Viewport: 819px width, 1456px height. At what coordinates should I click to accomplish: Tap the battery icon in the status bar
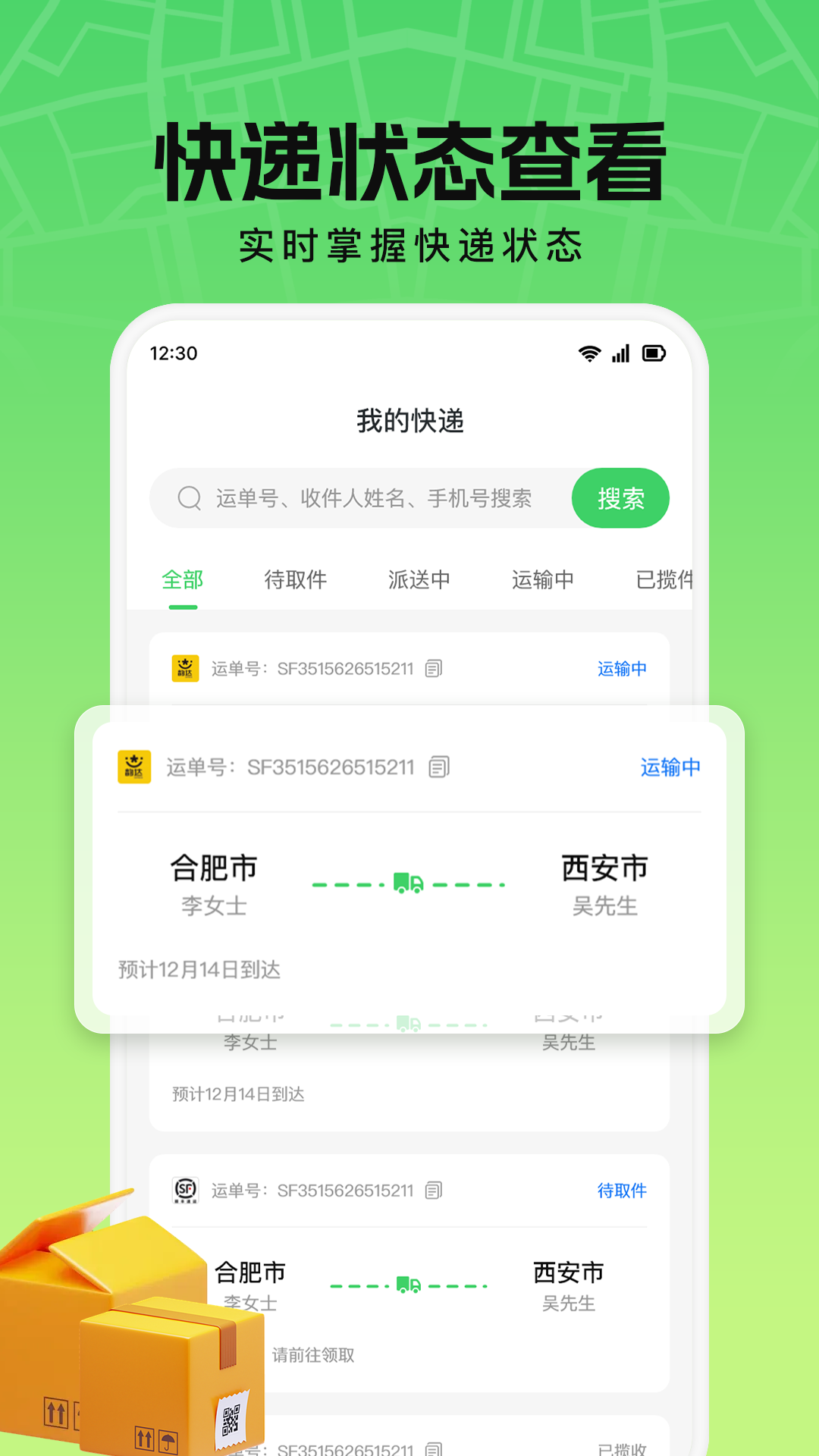(x=654, y=352)
